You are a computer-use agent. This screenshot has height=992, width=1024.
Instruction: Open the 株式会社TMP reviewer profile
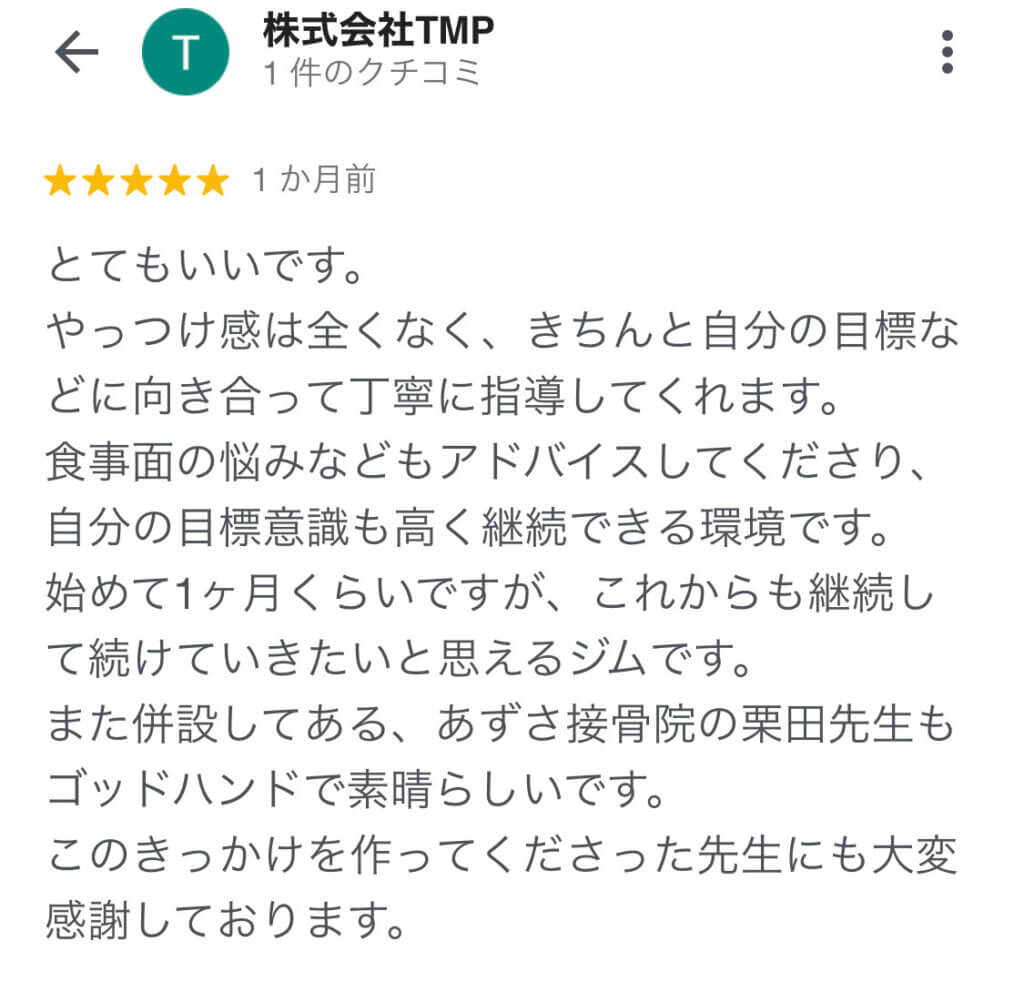point(378,33)
